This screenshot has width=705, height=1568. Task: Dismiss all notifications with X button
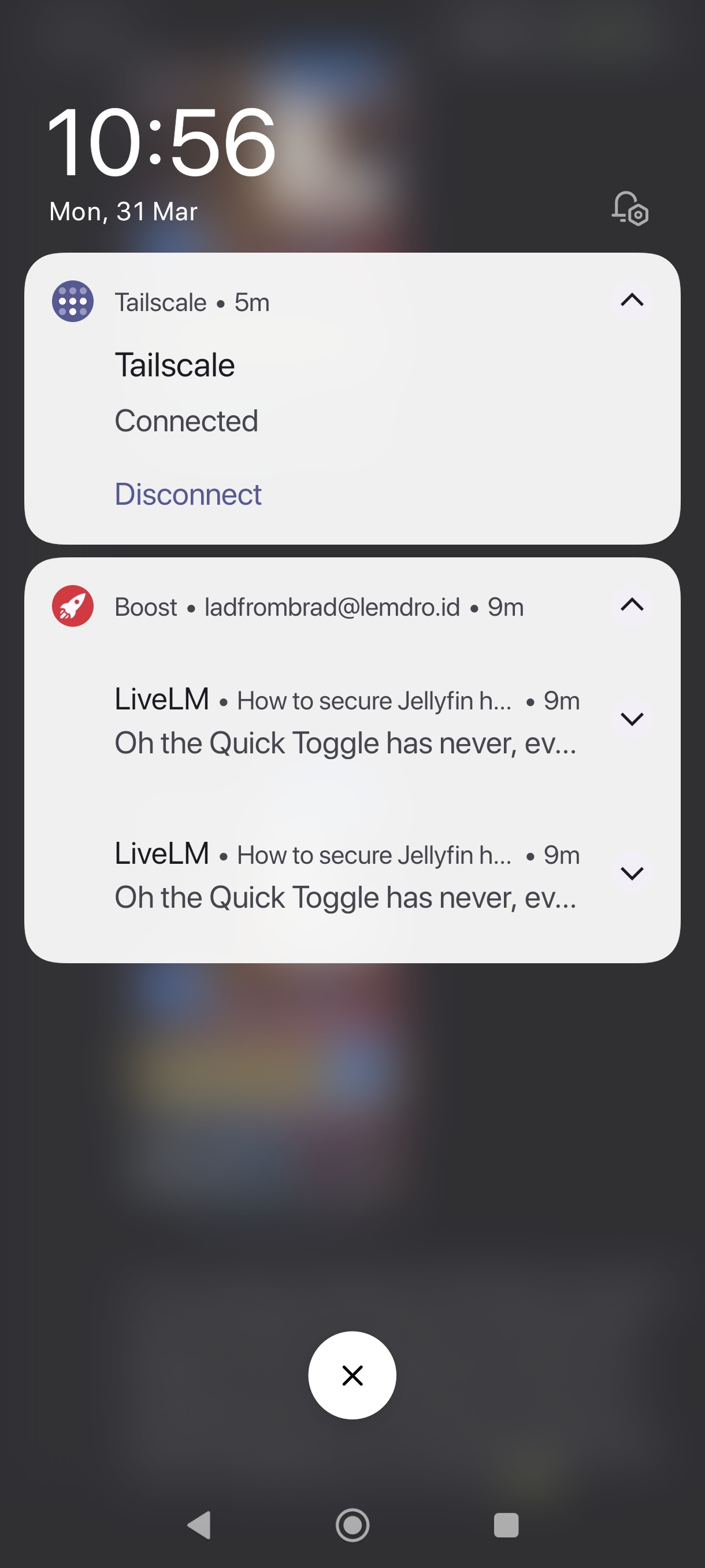tap(352, 1375)
